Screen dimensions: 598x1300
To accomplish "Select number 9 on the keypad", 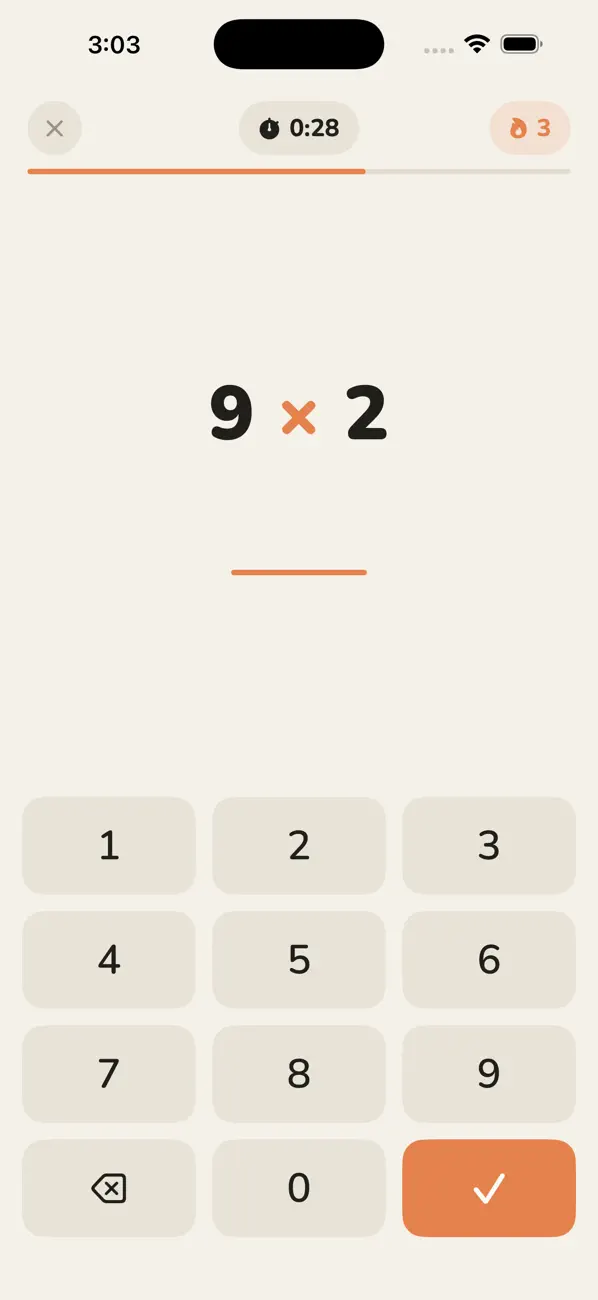I will [489, 1074].
